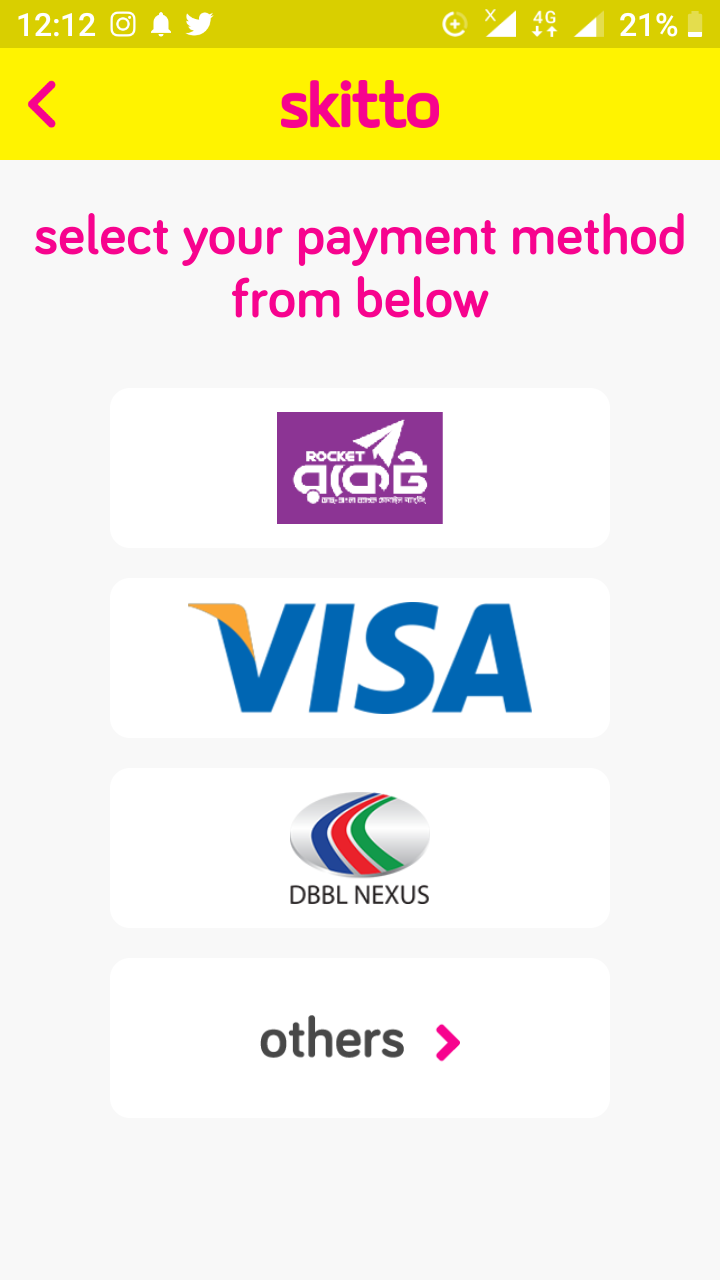Screen dimensions: 720x1280
Task: Pay with DBBL Nexus
Action: click(x=360, y=848)
